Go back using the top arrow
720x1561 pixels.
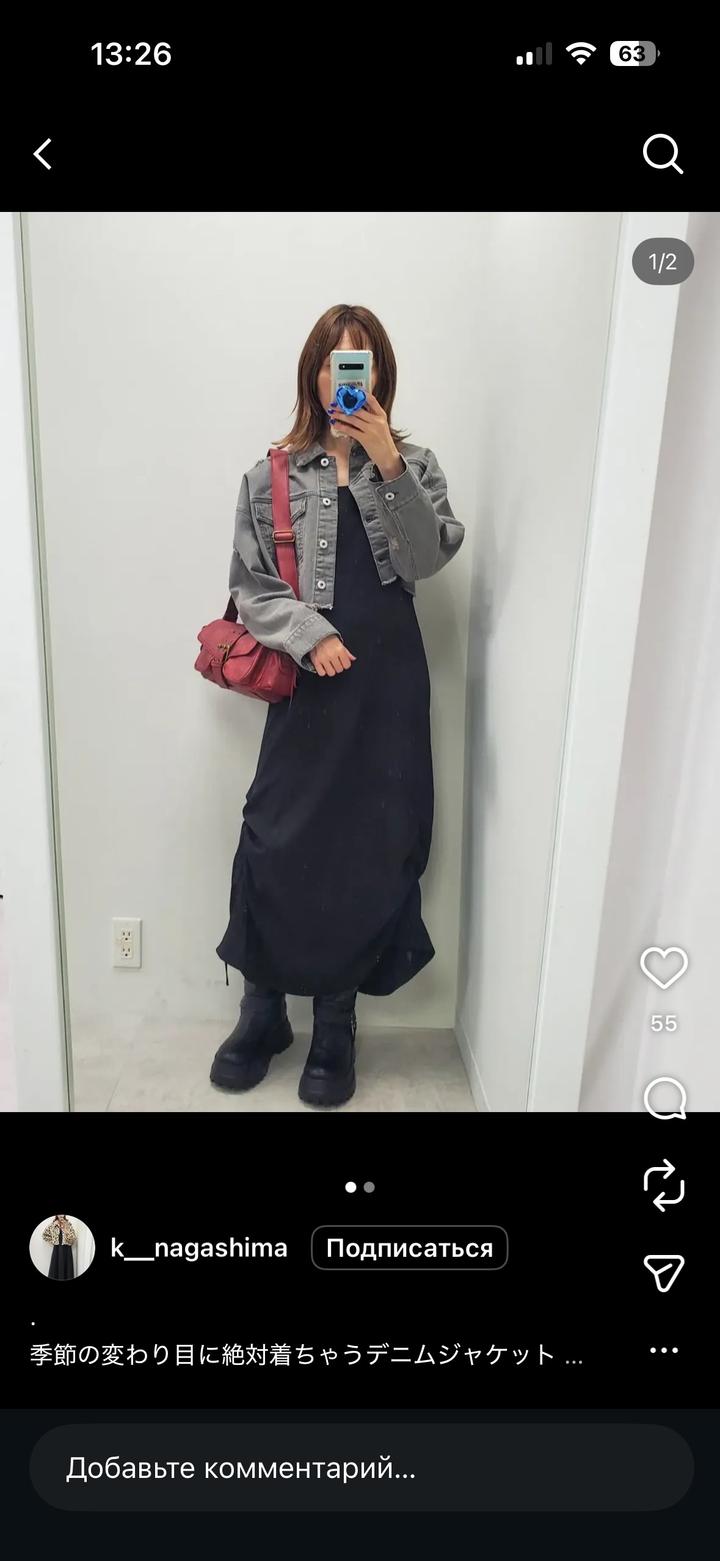click(x=42, y=154)
